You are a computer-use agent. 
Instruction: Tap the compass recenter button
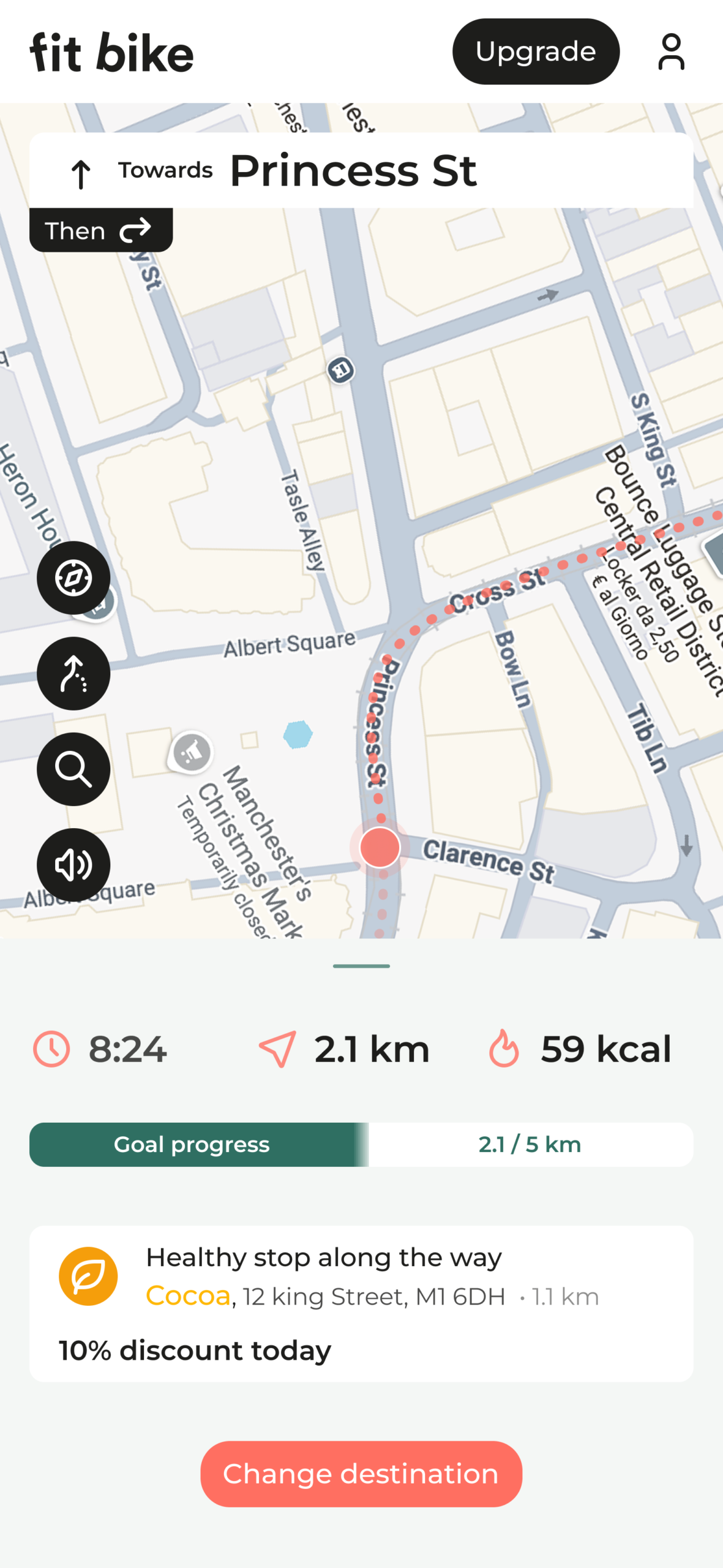[x=73, y=578]
